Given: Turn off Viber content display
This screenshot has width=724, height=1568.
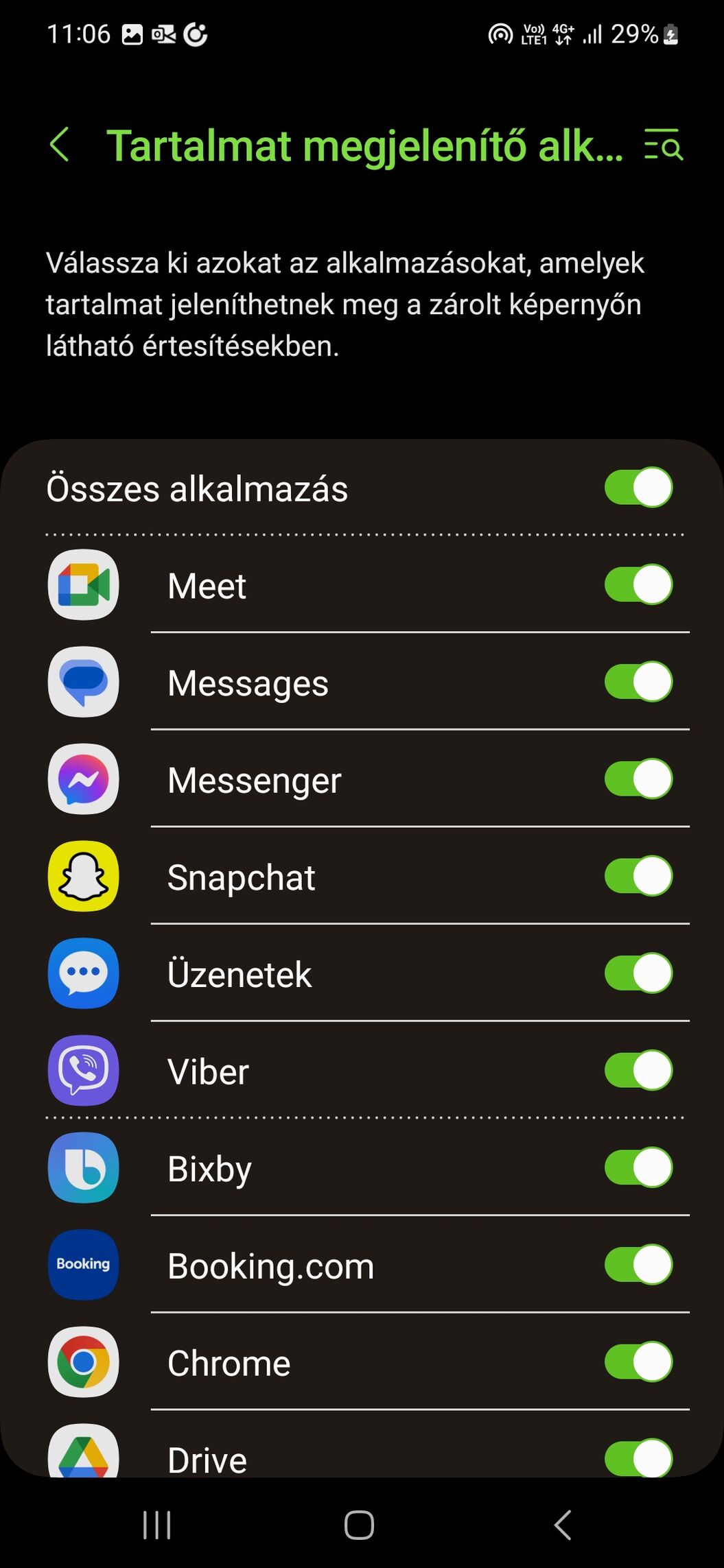Looking at the screenshot, I should (x=638, y=1071).
